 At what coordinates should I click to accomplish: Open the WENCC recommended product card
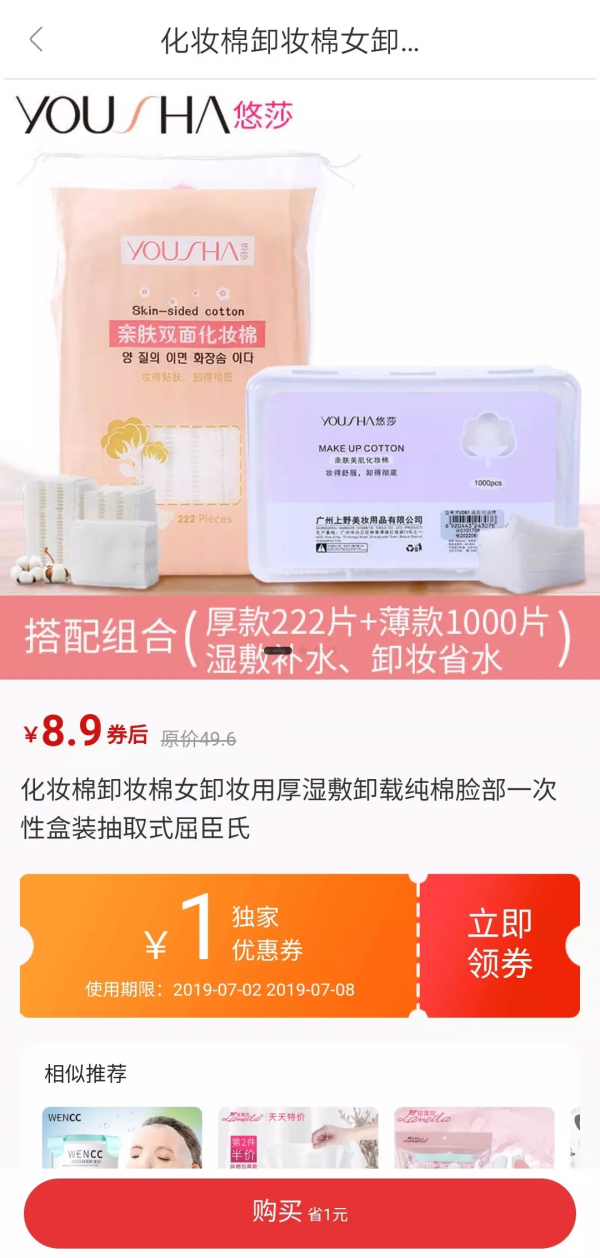tap(122, 1137)
